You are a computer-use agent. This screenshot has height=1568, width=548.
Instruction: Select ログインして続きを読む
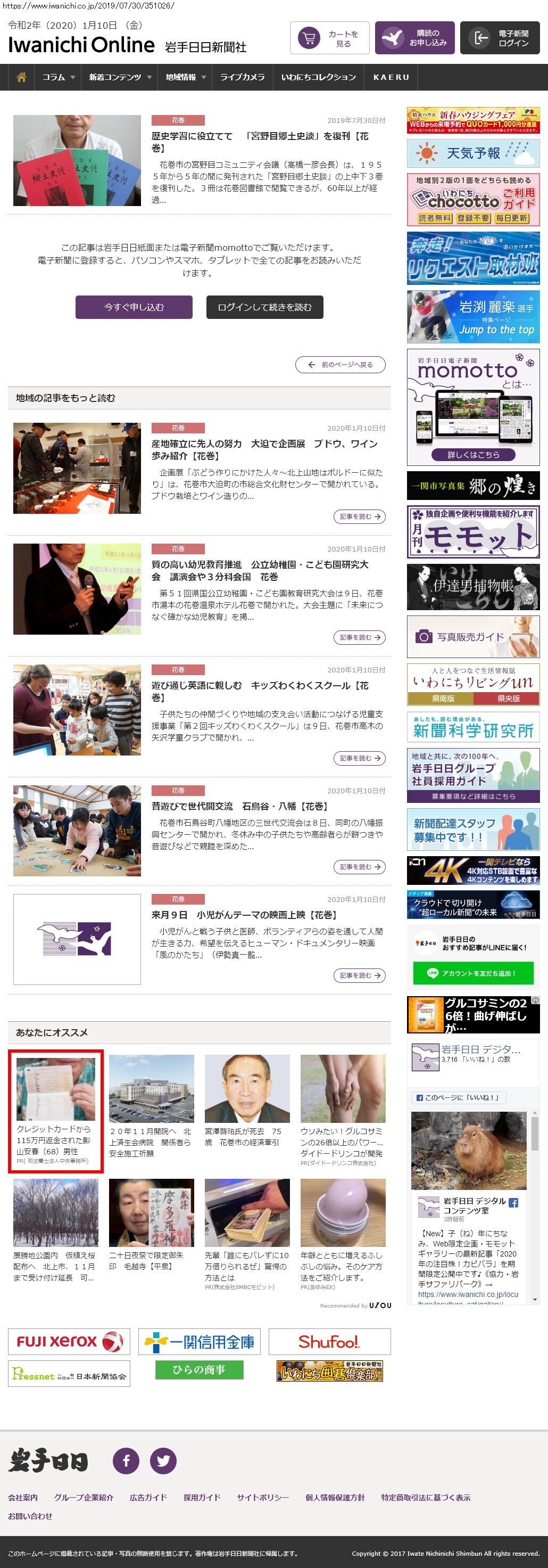(264, 307)
